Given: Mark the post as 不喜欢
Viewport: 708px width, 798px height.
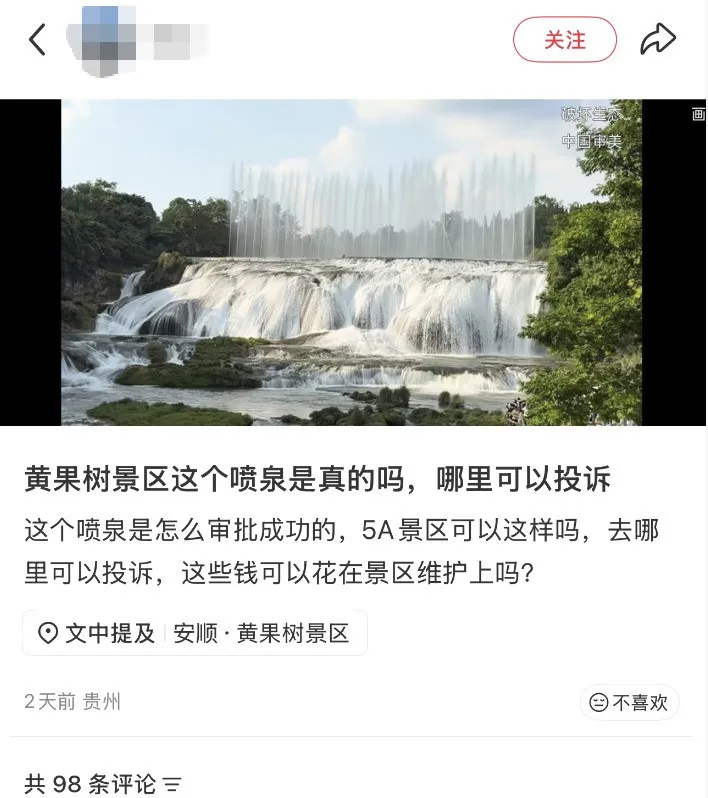Looking at the screenshot, I should click(x=630, y=702).
